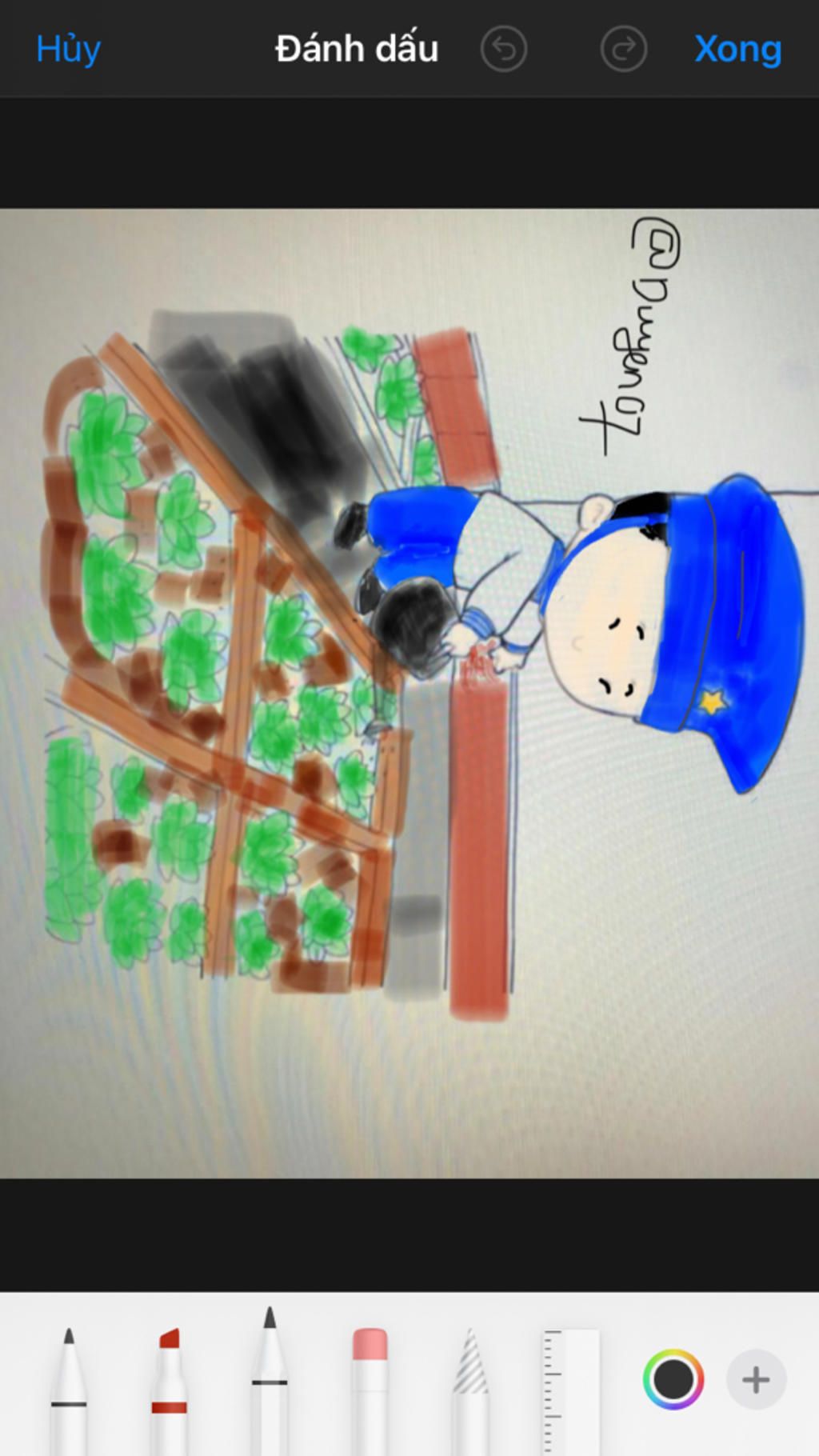Choose the pink eraser tool
This screenshot has height=1456, width=819.
(370, 1390)
